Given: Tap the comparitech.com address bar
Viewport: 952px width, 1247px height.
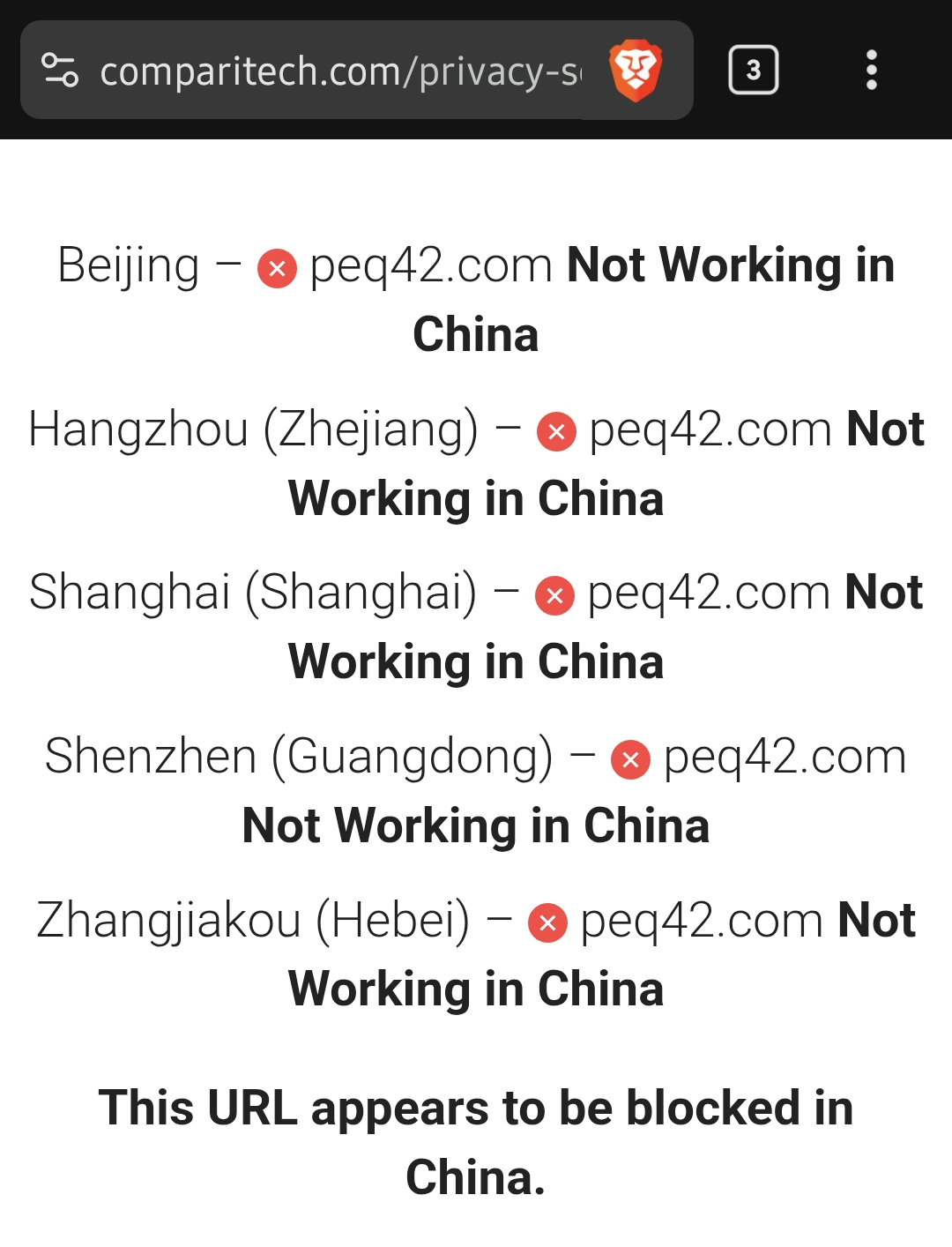Looking at the screenshot, I should point(339,71).
